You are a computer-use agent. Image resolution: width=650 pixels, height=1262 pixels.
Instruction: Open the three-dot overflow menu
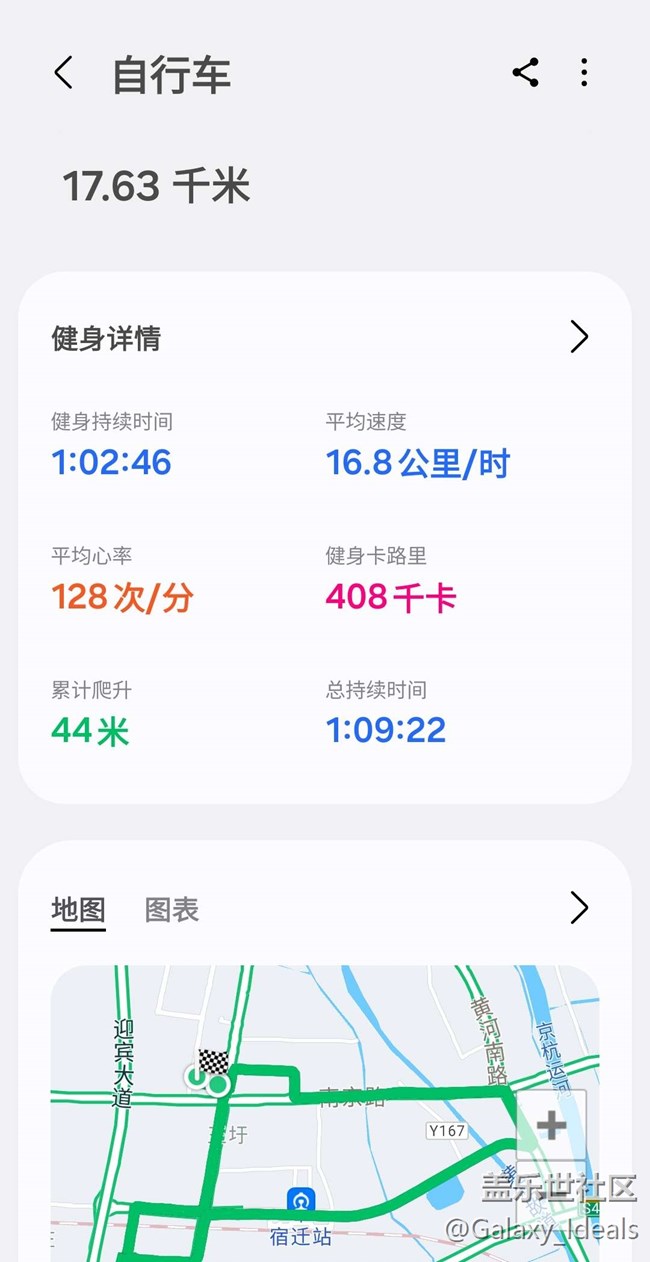point(584,72)
